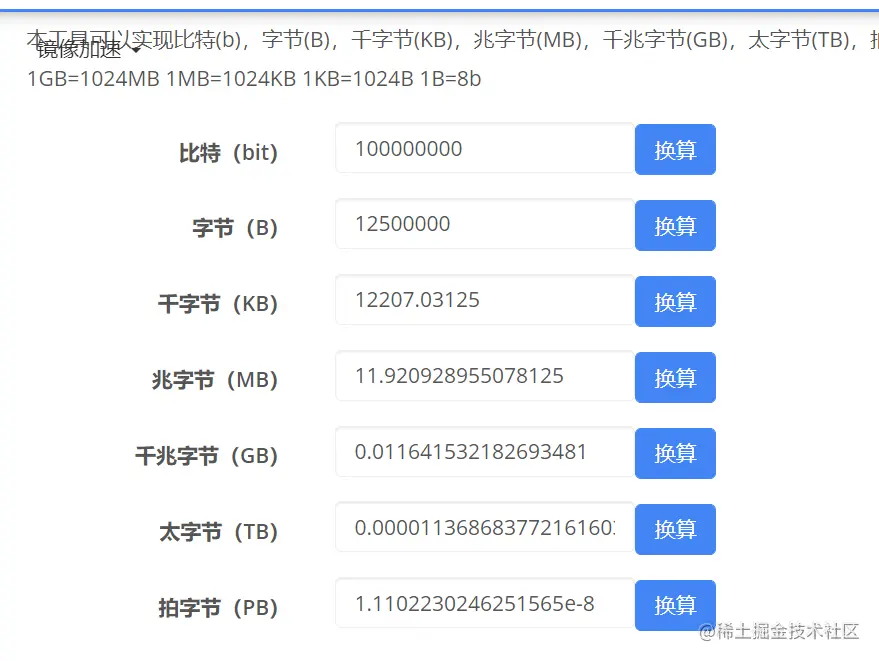
Task: Expand the 镜像加速 dropdown
Action: click(88, 50)
